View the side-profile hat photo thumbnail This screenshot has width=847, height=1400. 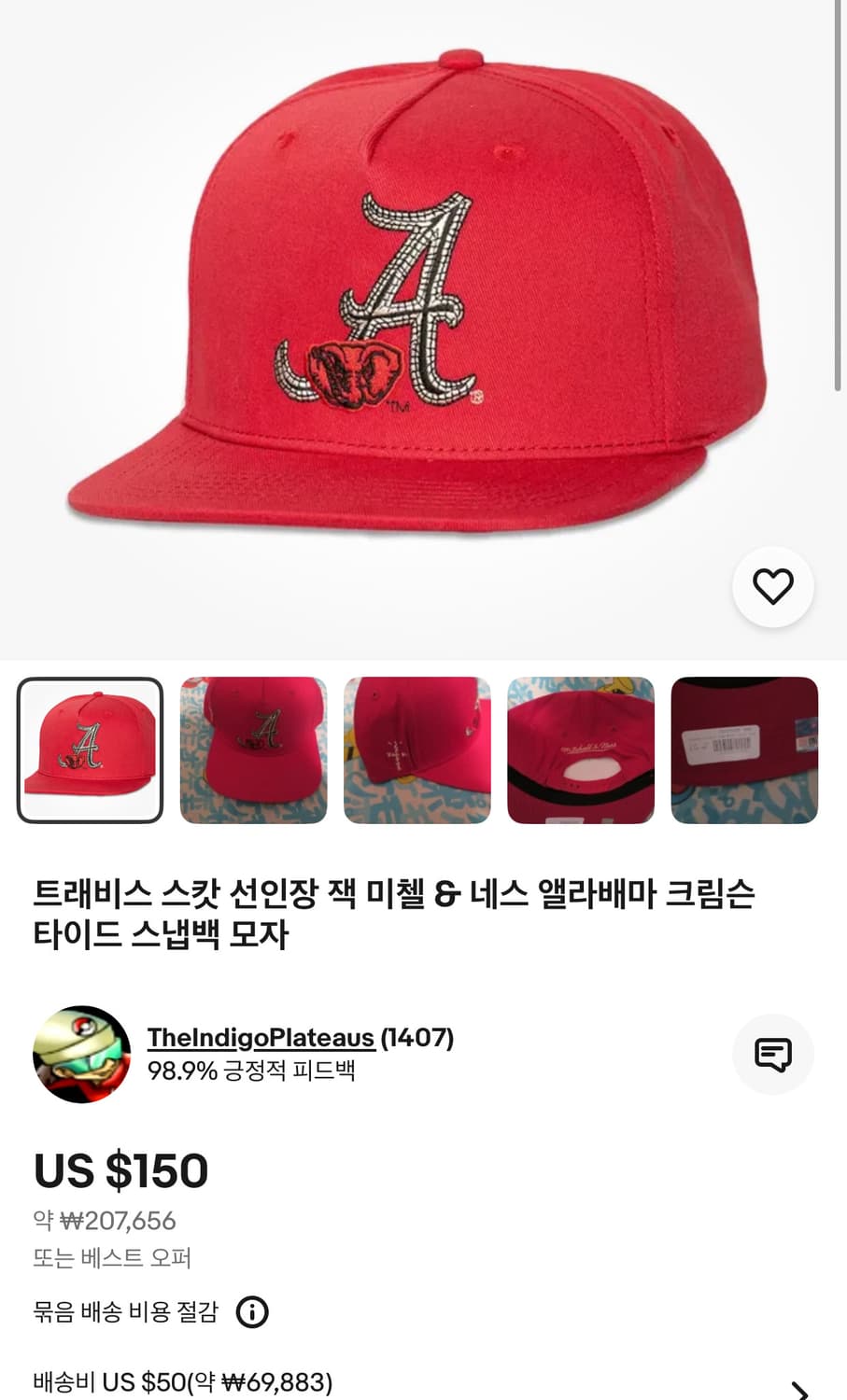pos(416,749)
